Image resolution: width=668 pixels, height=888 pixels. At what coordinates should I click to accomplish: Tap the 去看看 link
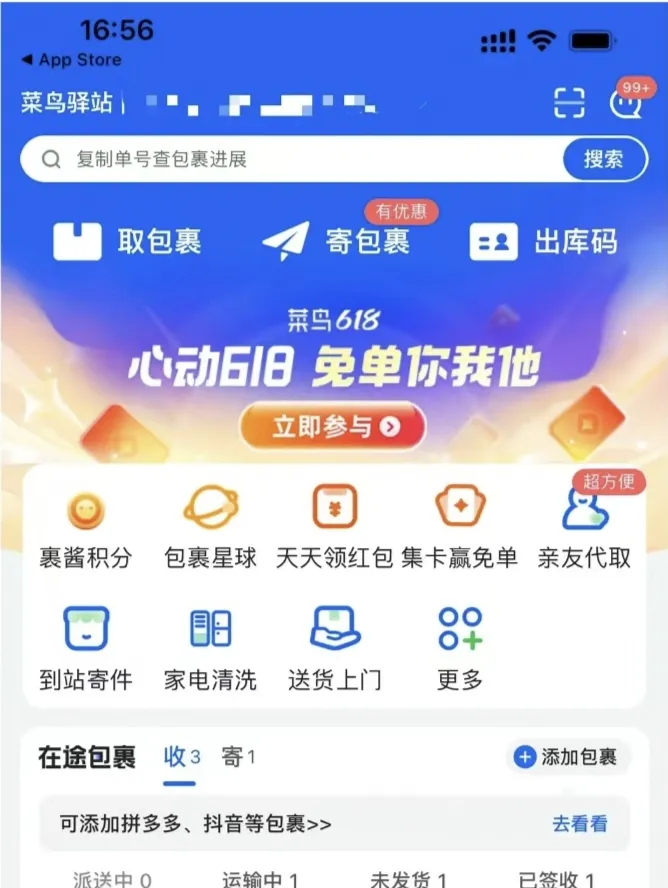click(580, 824)
